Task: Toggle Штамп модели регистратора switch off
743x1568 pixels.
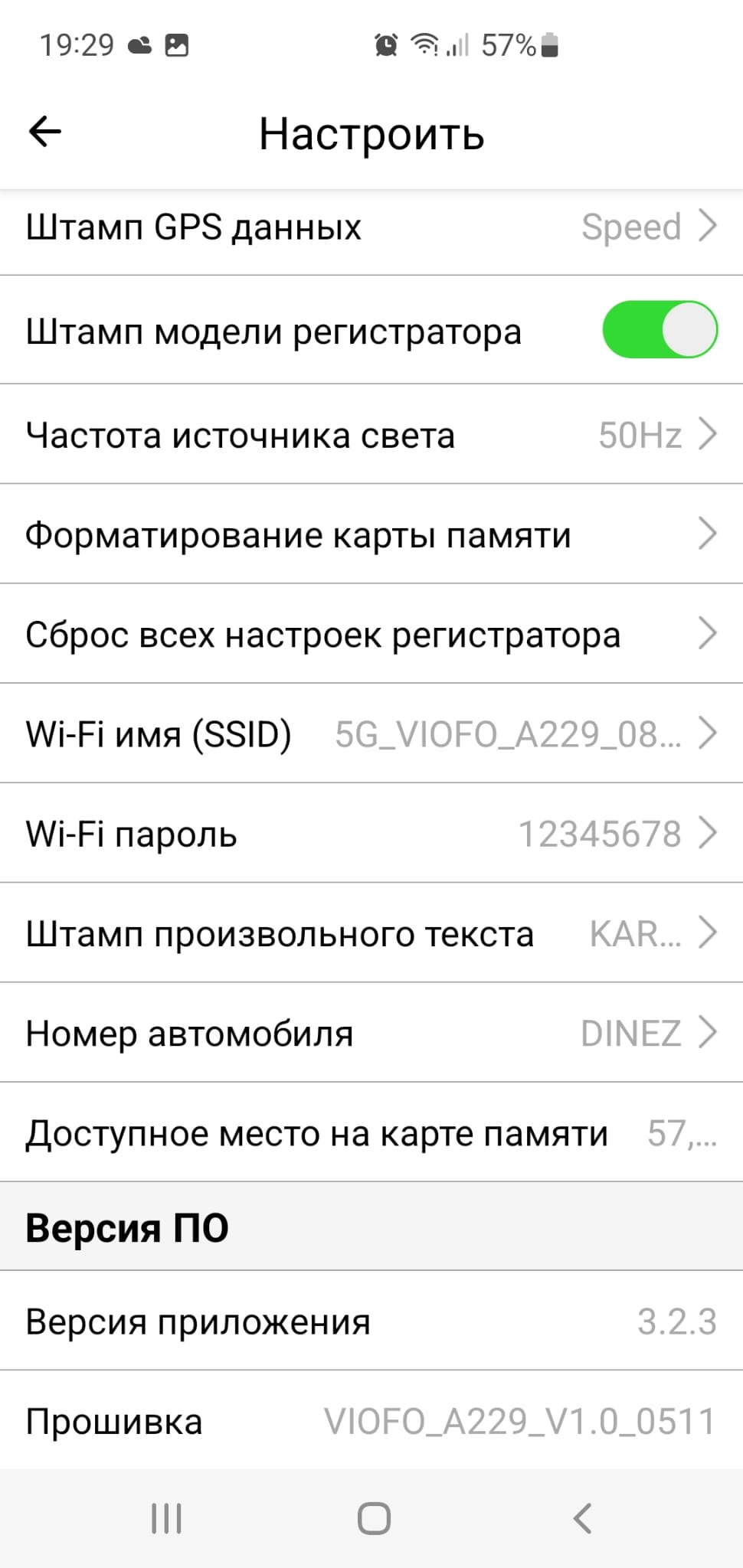Action: (x=660, y=330)
